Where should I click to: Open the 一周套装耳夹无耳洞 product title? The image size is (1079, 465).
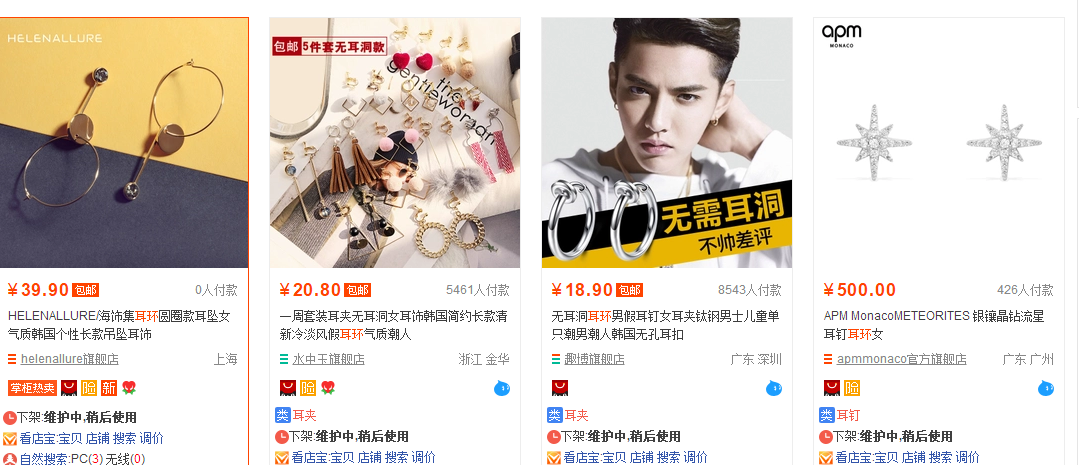(394, 324)
